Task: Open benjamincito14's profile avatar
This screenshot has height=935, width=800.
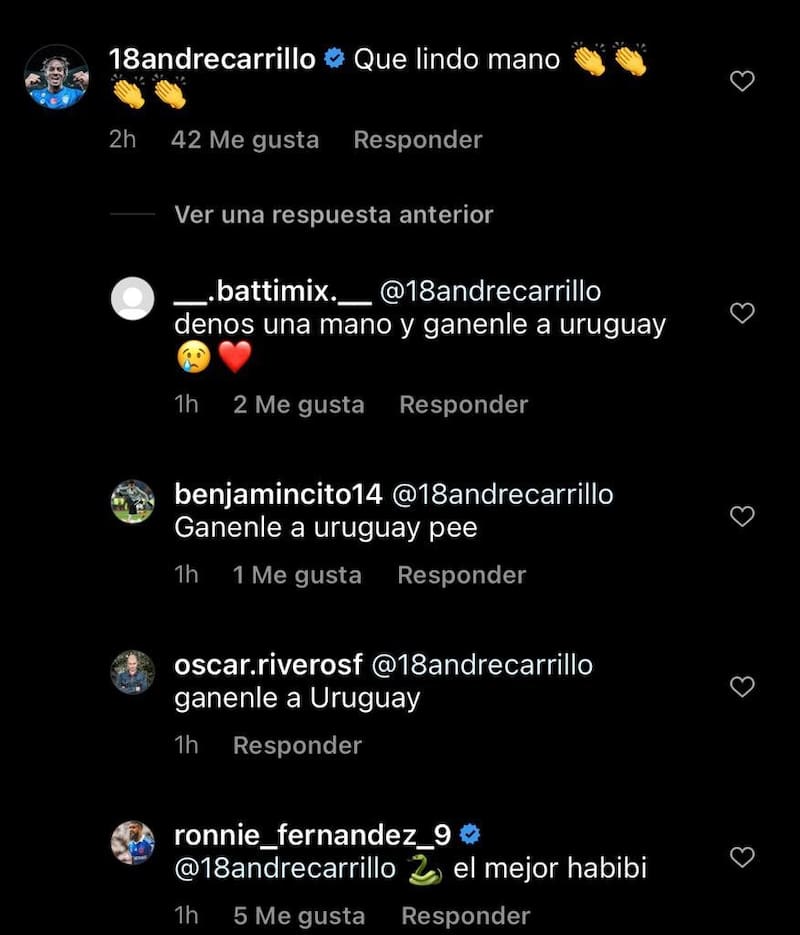Action: point(133,501)
